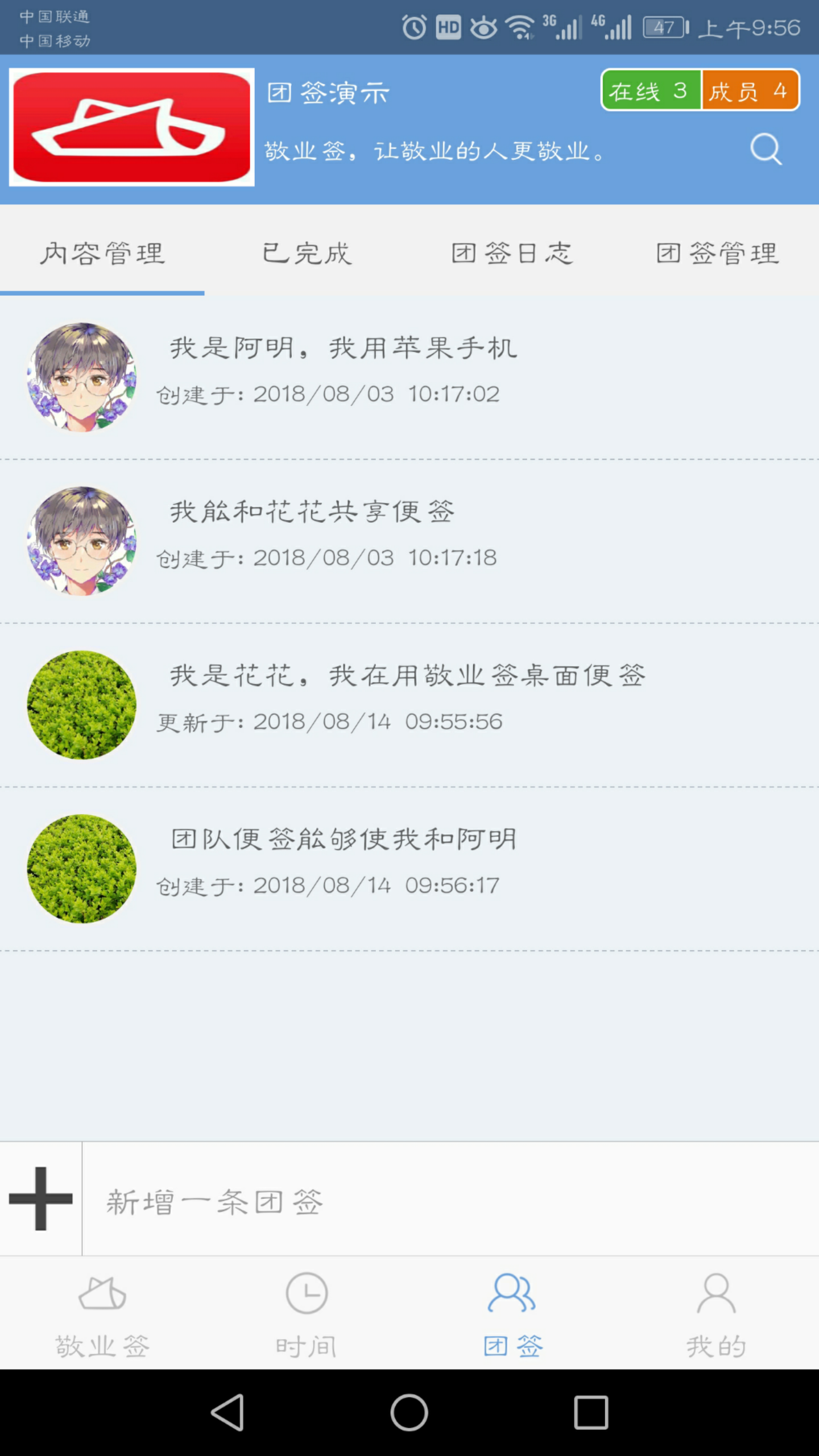The image size is (819, 1456).
Task: Switch to the 团签日志 tab
Action: point(512,254)
